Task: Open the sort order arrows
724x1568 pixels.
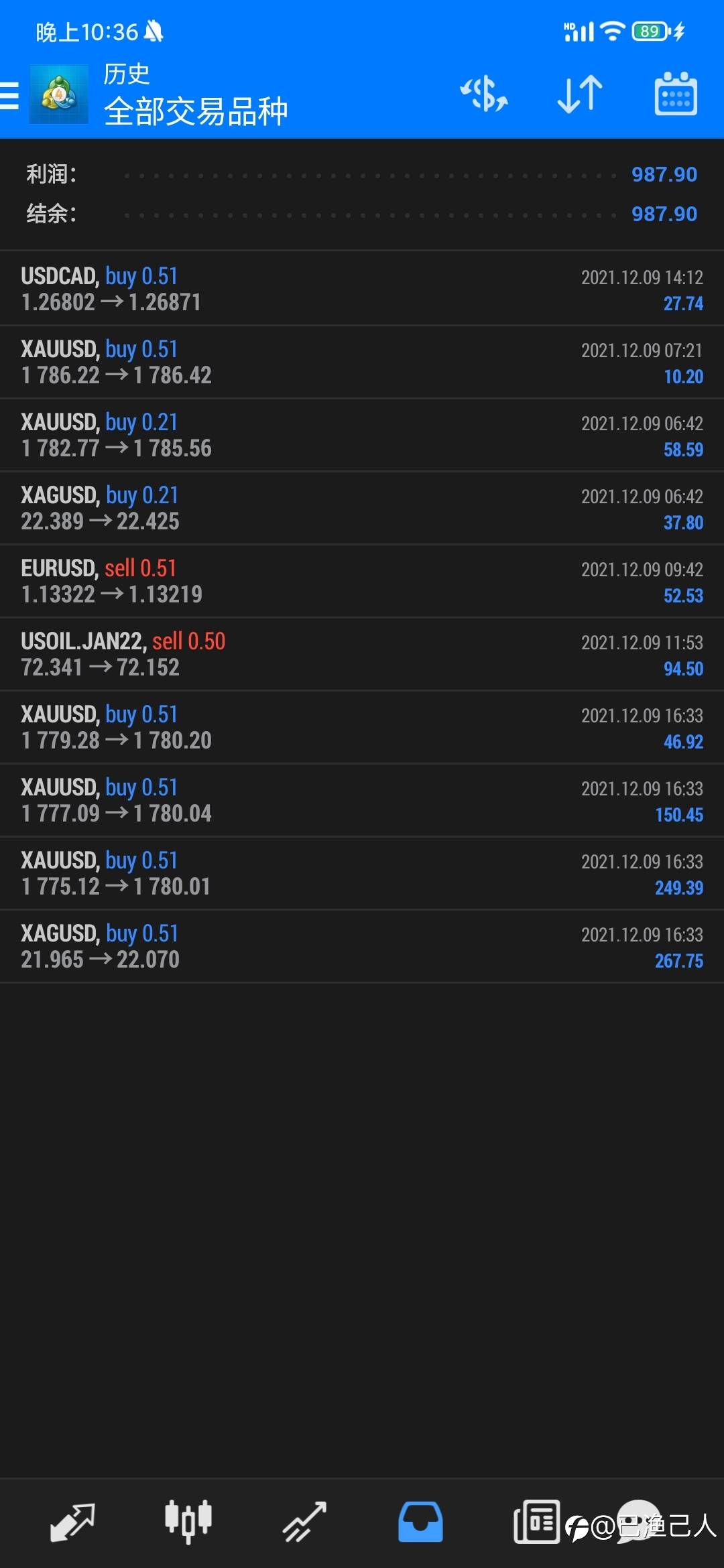Action: click(580, 94)
